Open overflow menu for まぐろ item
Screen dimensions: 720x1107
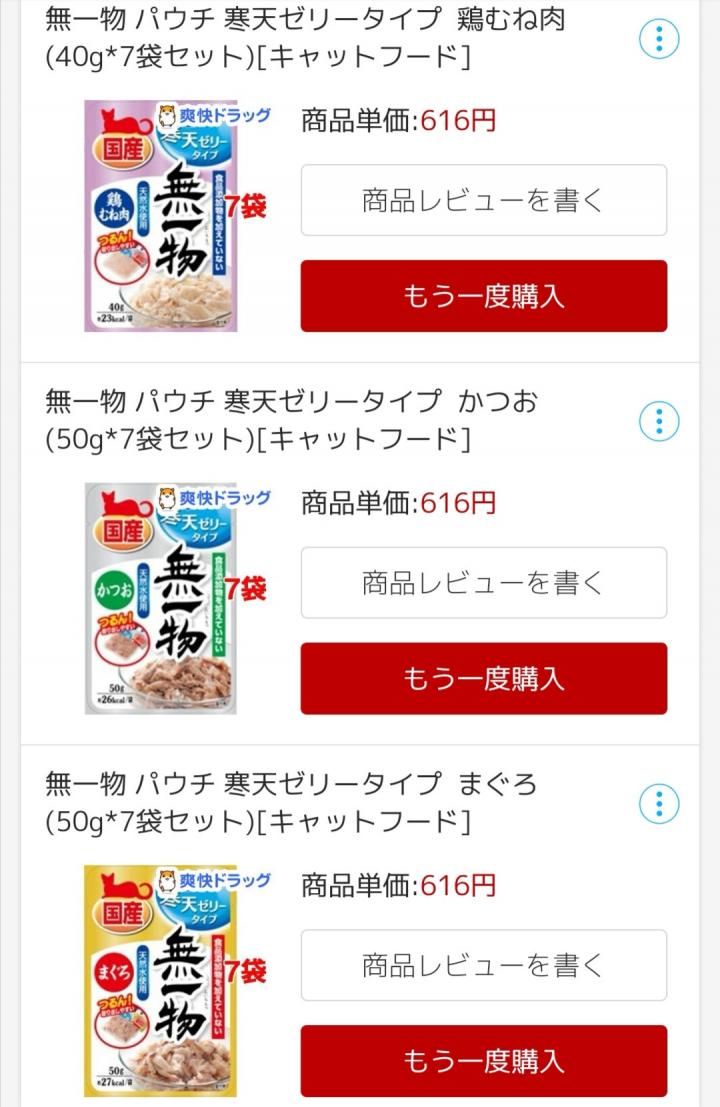click(658, 804)
